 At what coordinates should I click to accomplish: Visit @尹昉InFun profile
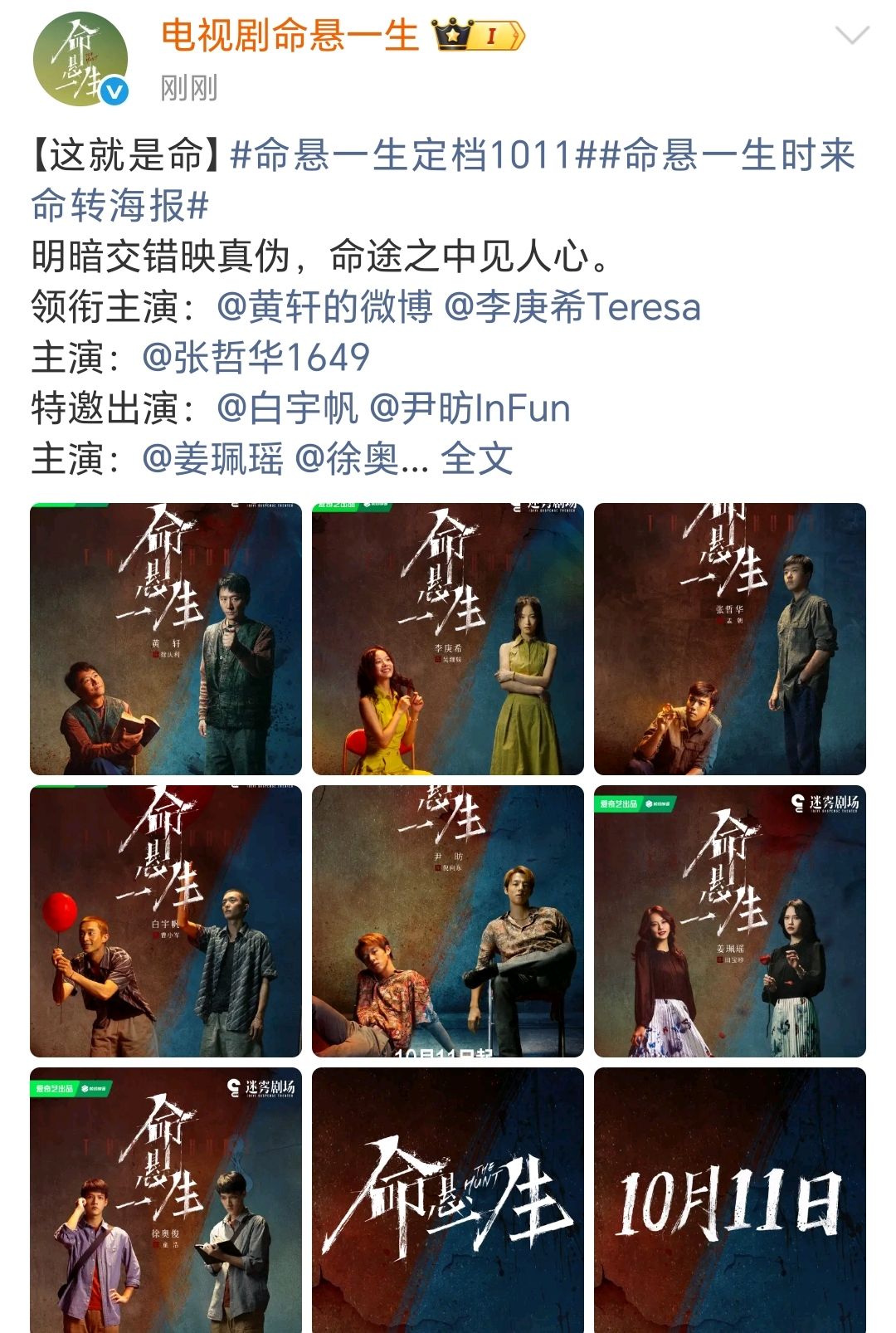470,408
